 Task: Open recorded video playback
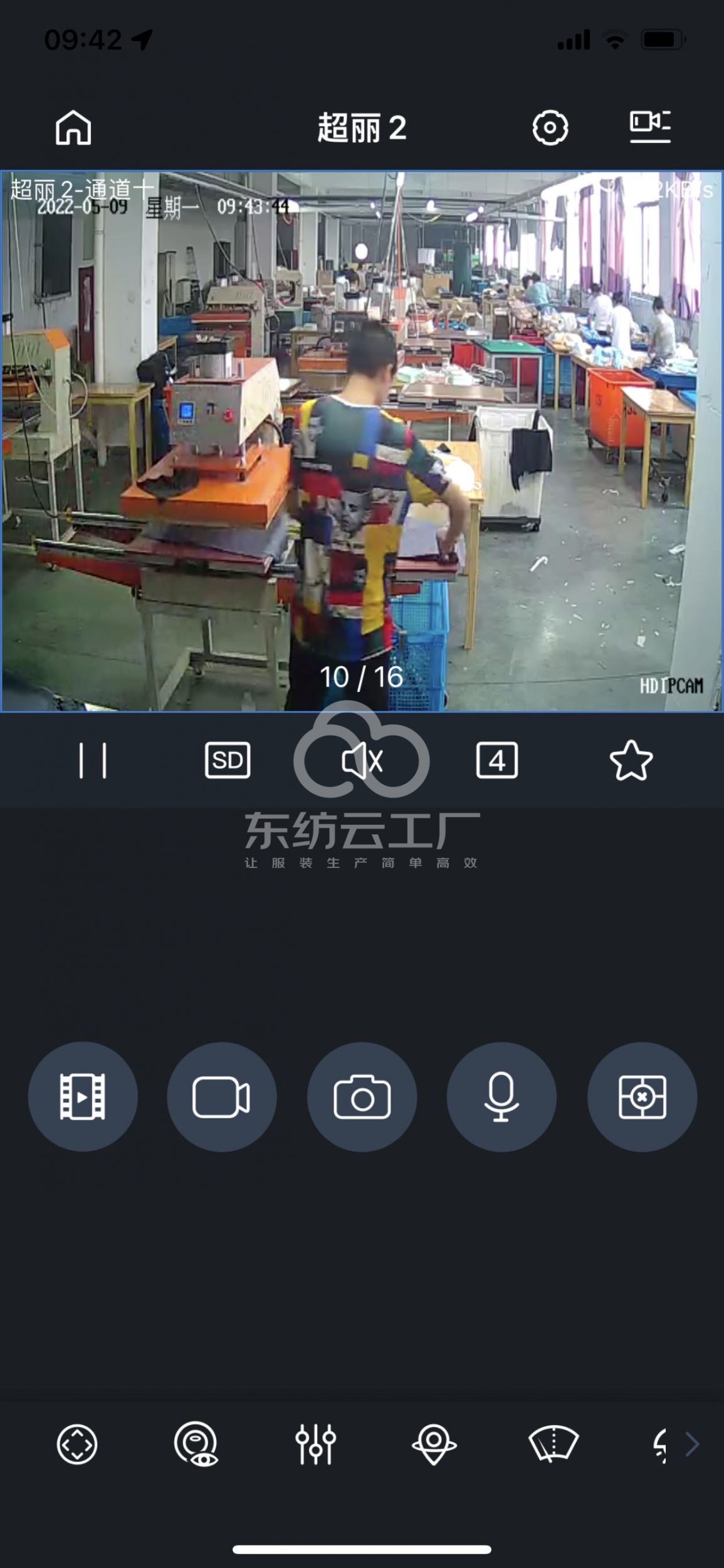point(83,1096)
